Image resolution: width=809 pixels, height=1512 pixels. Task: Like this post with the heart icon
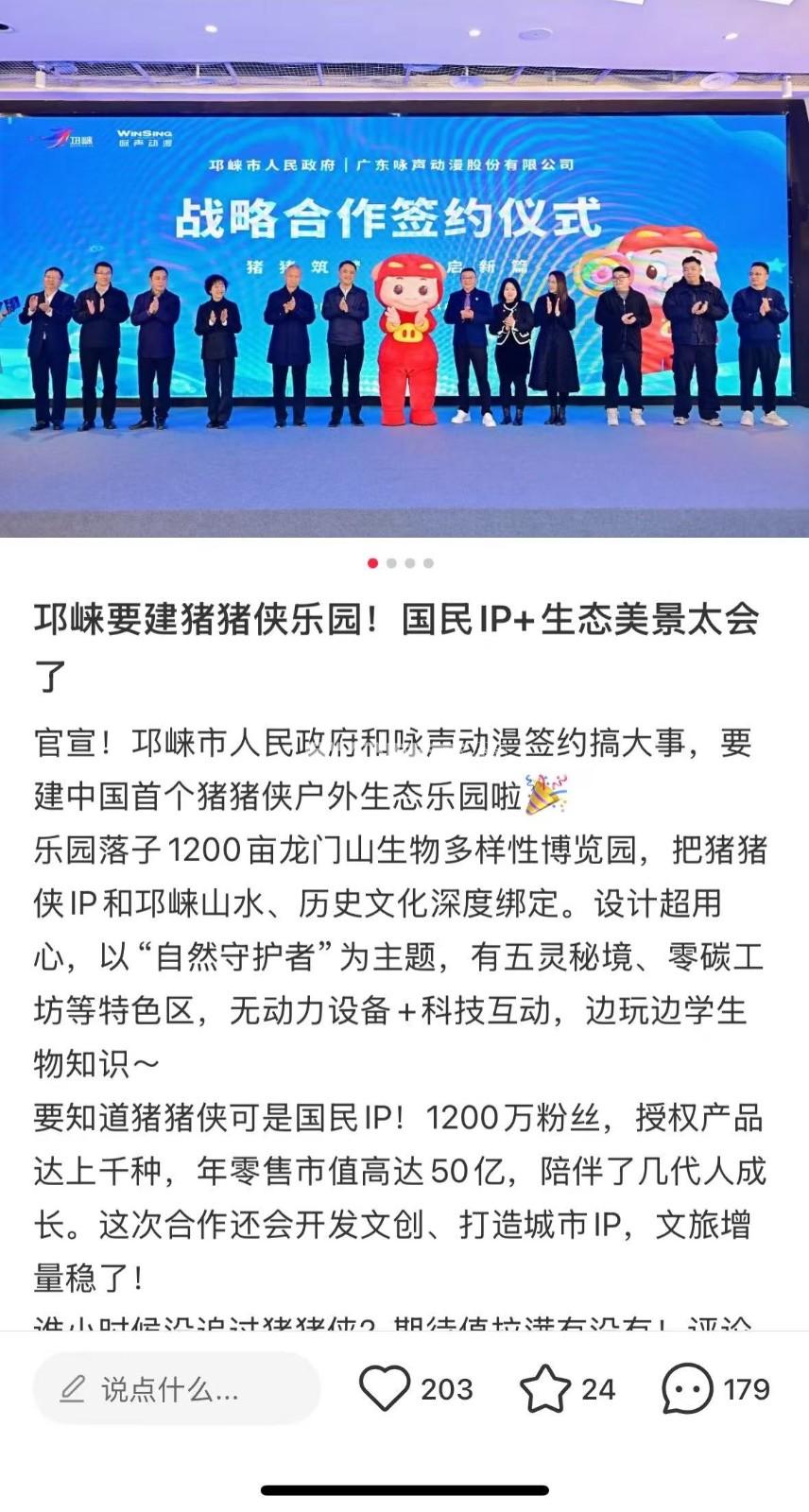[385, 1389]
